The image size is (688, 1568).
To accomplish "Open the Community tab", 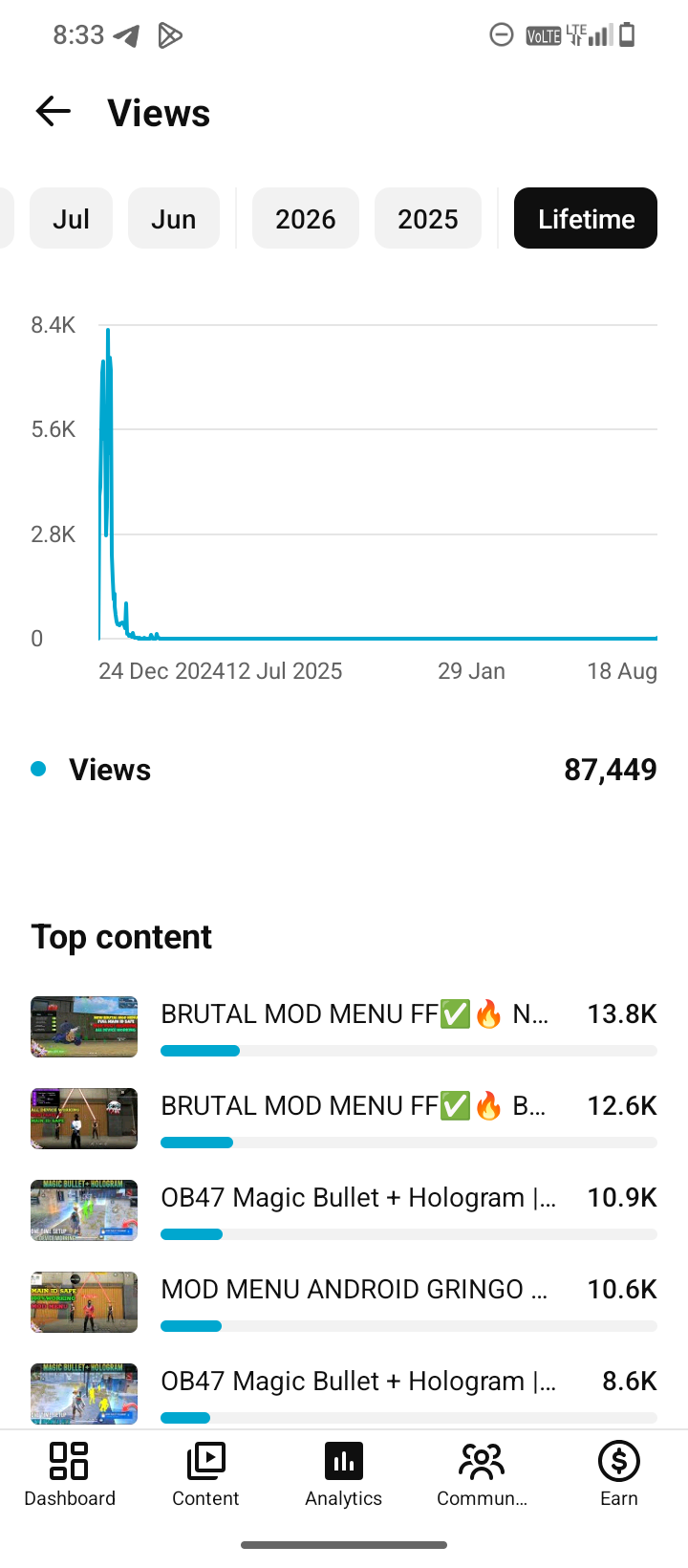I will coord(482,1474).
